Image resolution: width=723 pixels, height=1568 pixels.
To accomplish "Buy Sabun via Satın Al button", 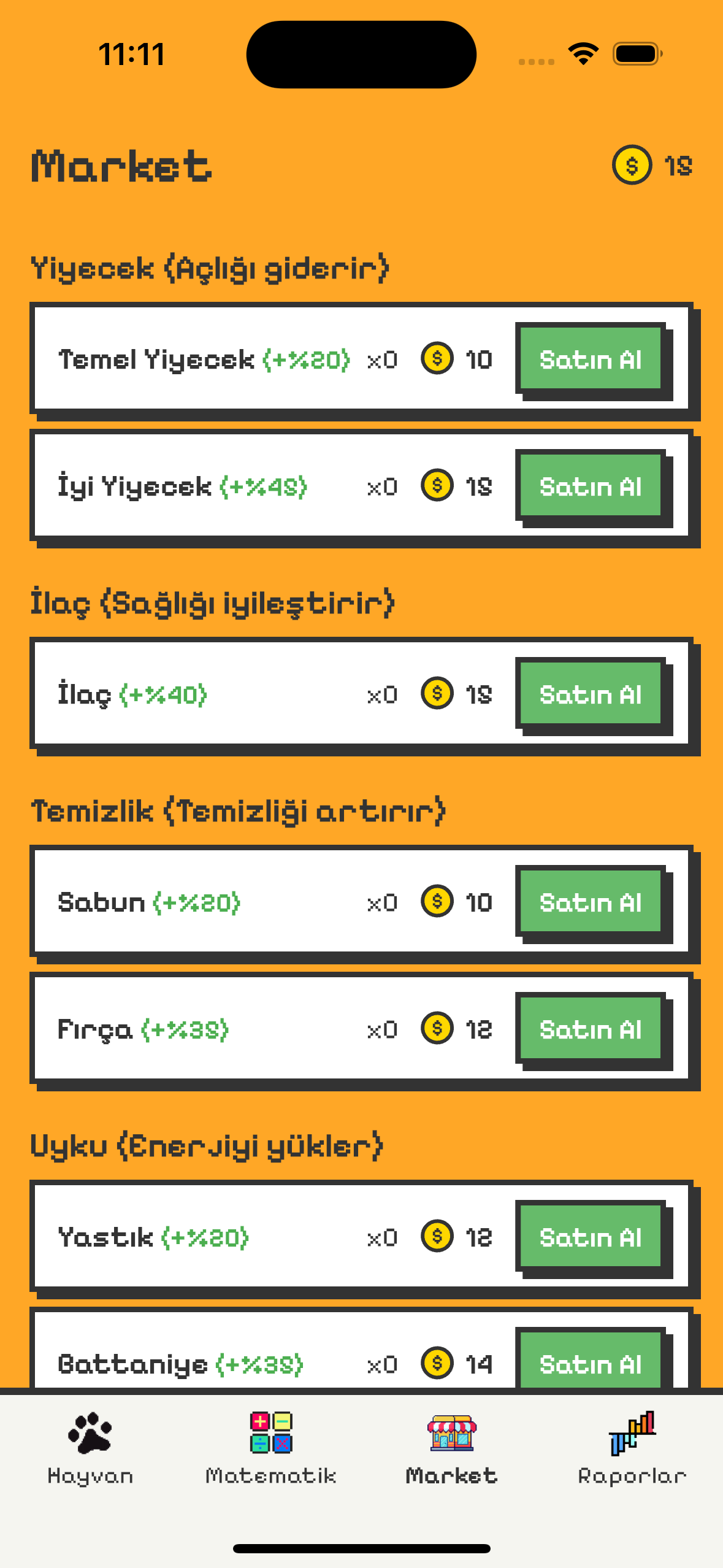I will pyautogui.click(x=591, y=902).
